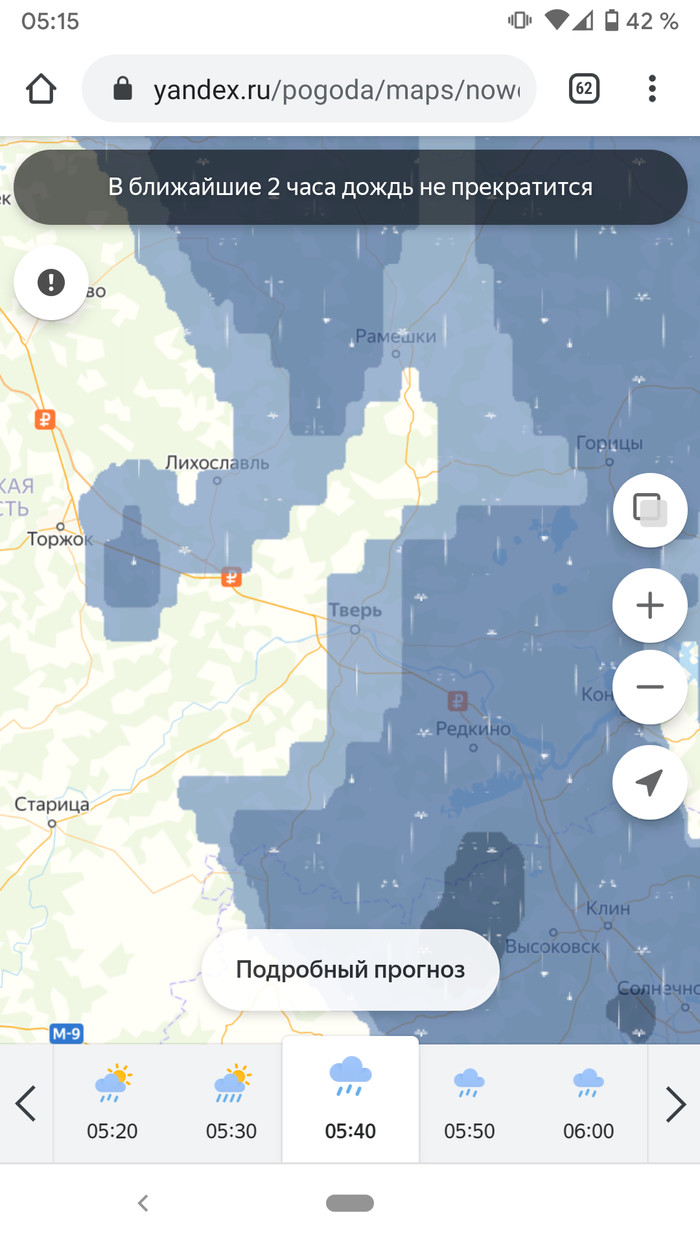Open the map layers selector

coord(650,510)
